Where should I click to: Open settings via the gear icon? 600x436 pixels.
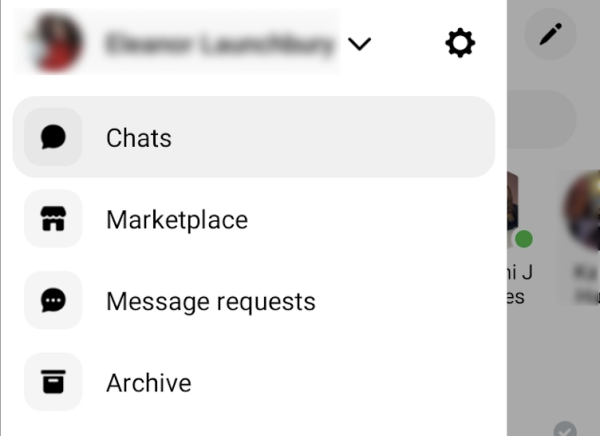coord(460,43)
